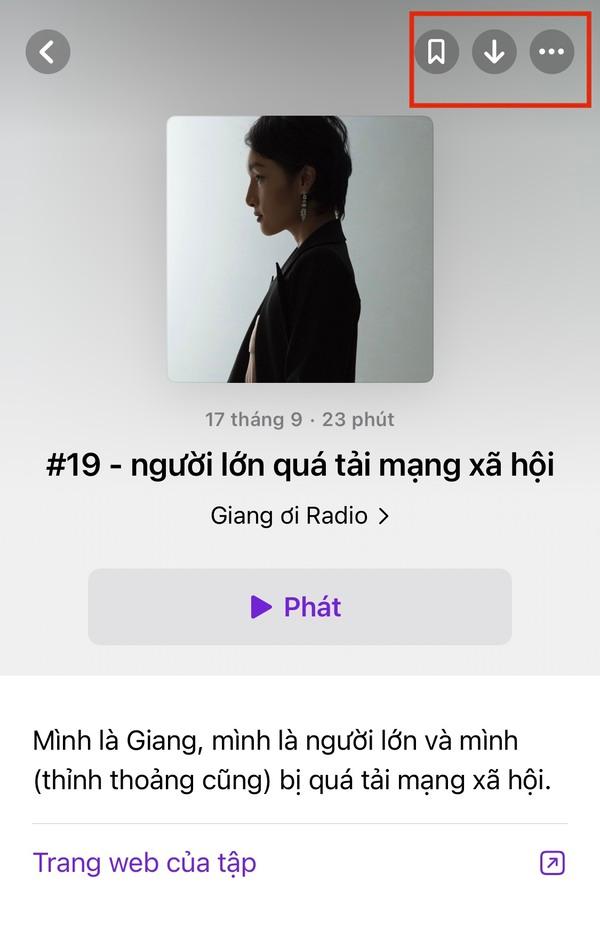Viewport: 600px width, 946px height.
Task: Go back using the top arrow
Action: [x=48, y=52]
